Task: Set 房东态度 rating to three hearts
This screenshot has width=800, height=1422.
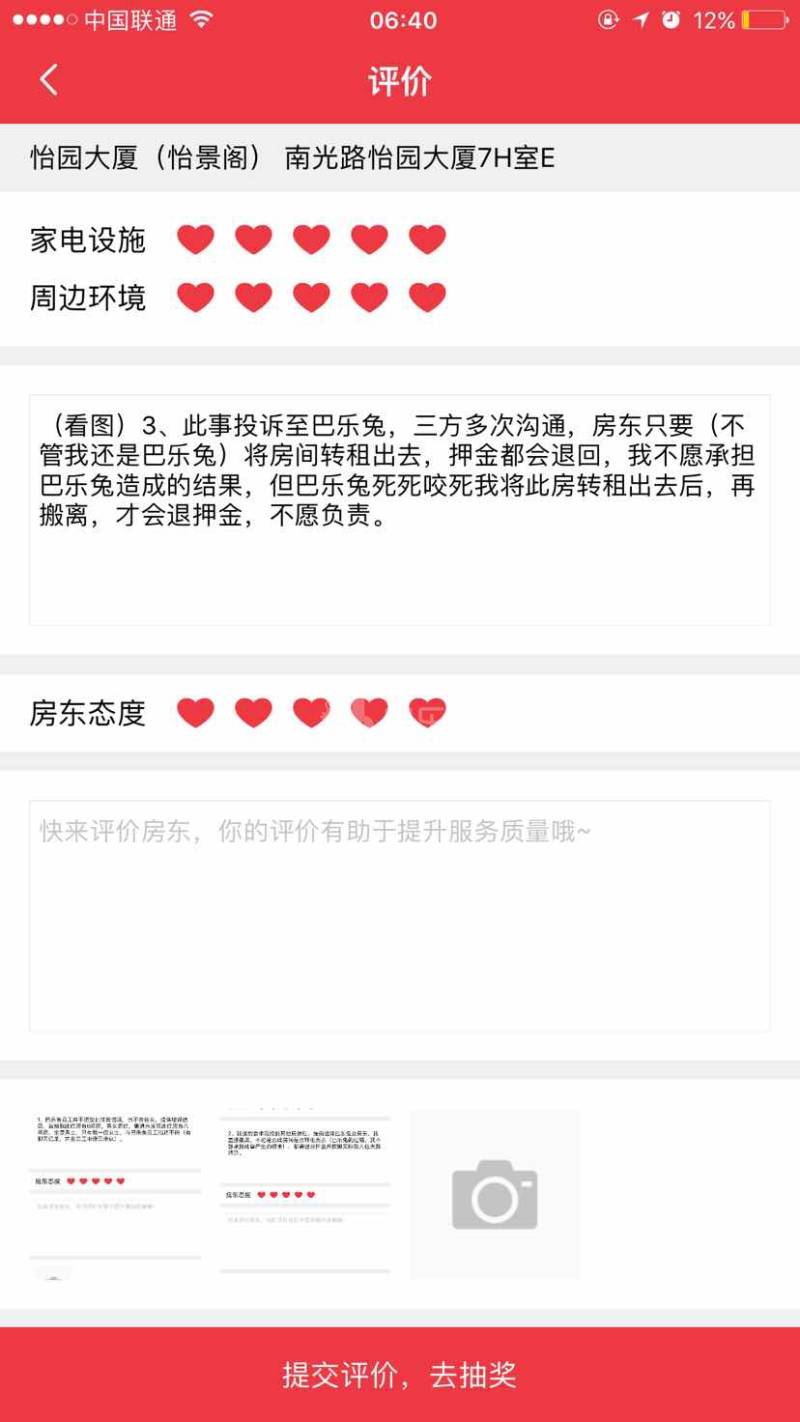Action: pyautogui.click(x=311, y=713)
